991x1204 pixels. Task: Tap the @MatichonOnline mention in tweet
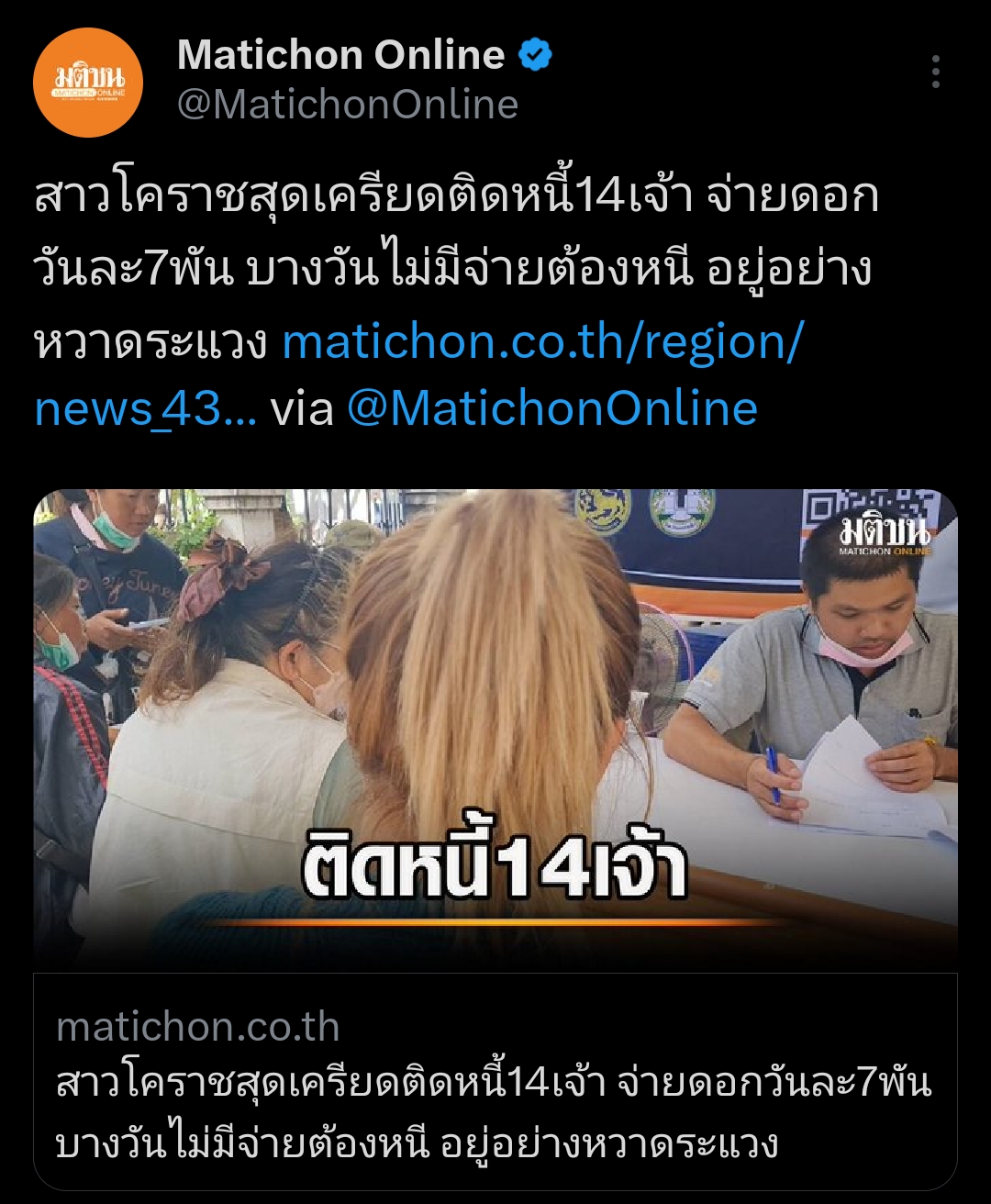[x=552, y=409]
